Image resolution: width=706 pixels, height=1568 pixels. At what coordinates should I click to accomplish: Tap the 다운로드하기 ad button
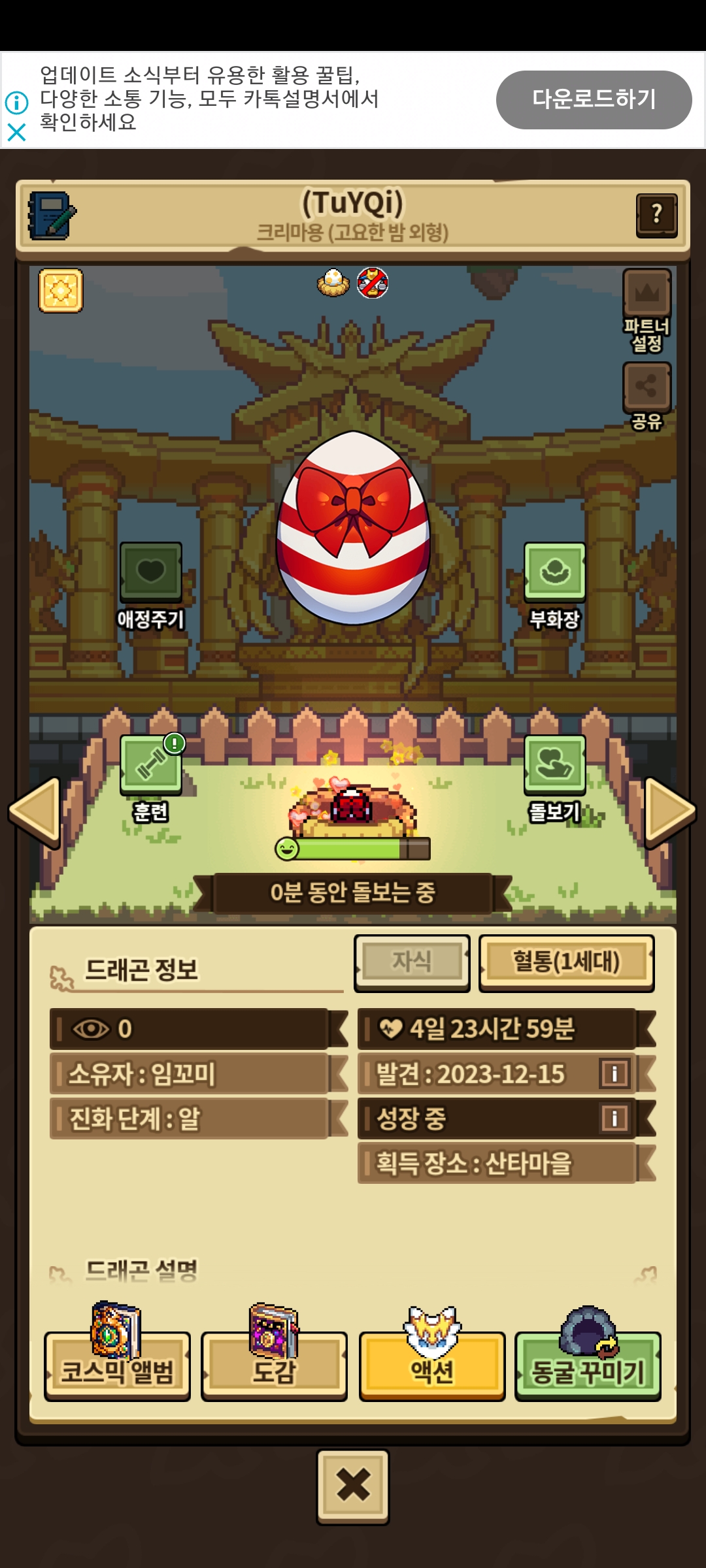594,99
